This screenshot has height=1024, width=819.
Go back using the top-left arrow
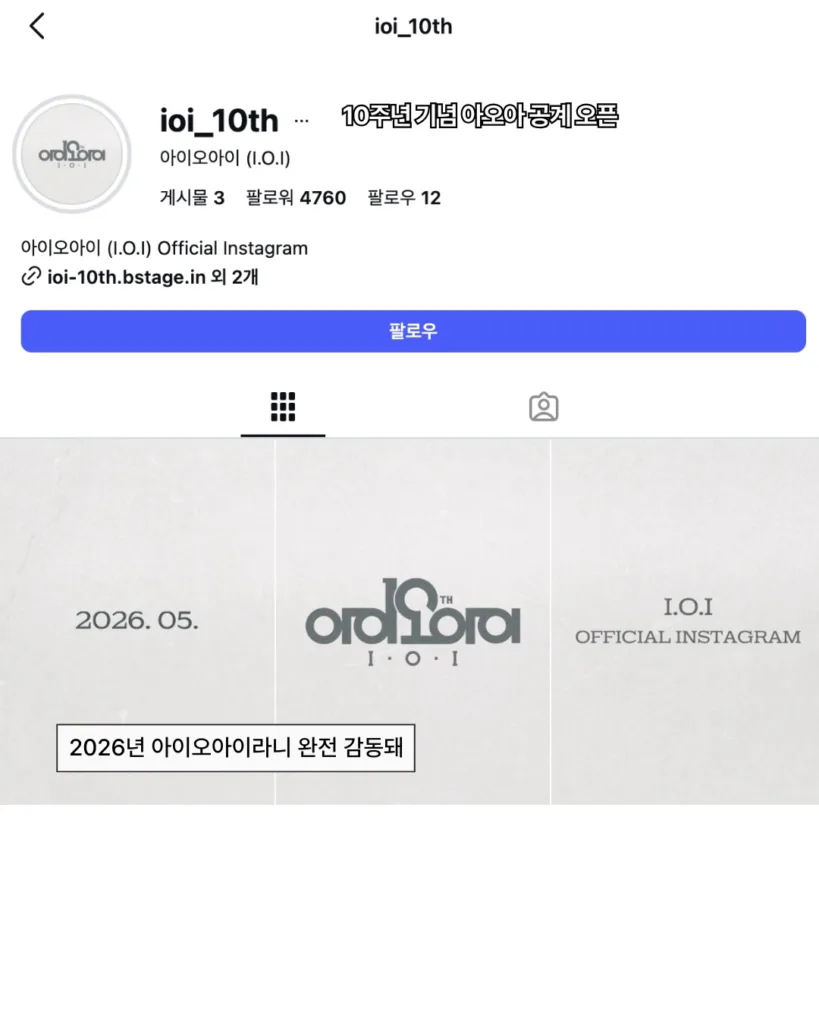click(37, 26)
